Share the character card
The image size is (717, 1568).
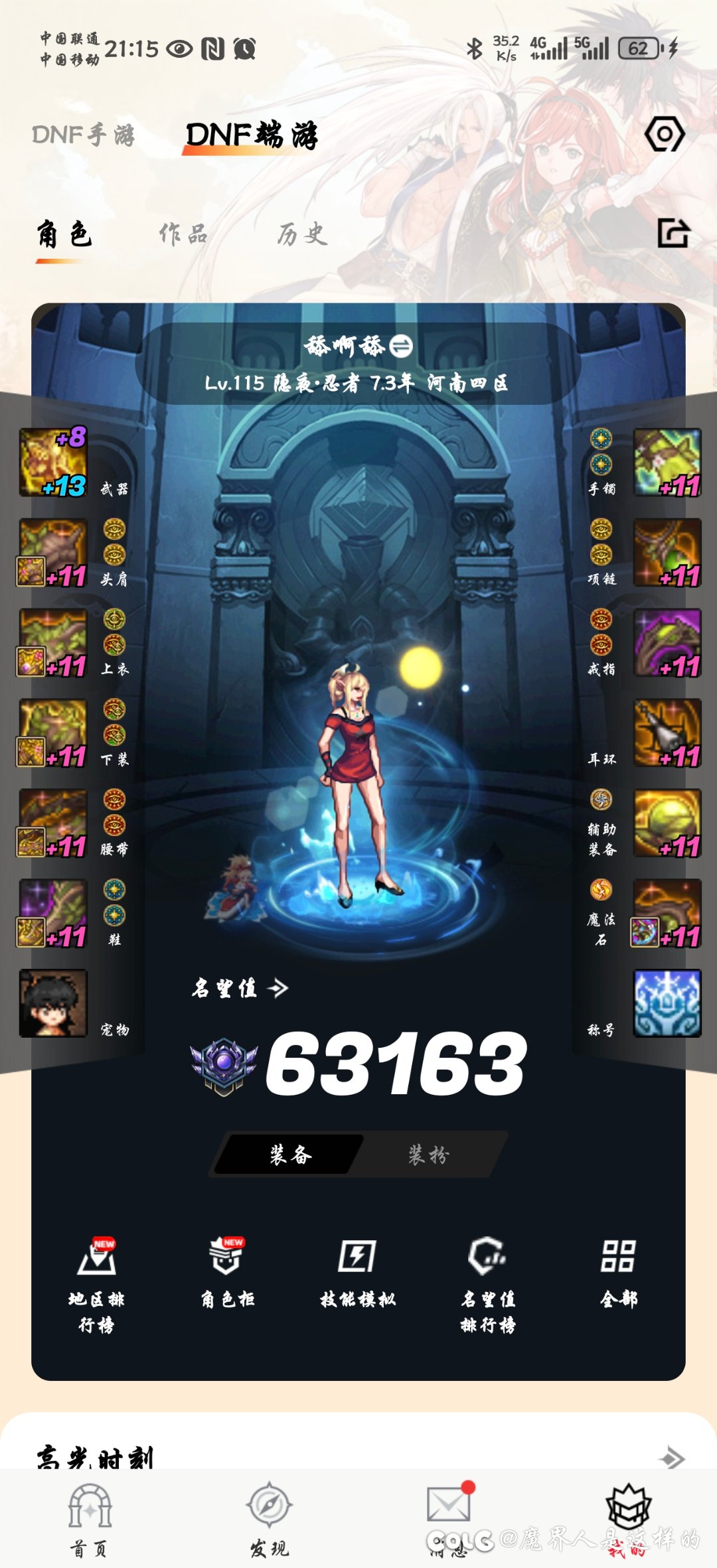(x=673, y=234)
